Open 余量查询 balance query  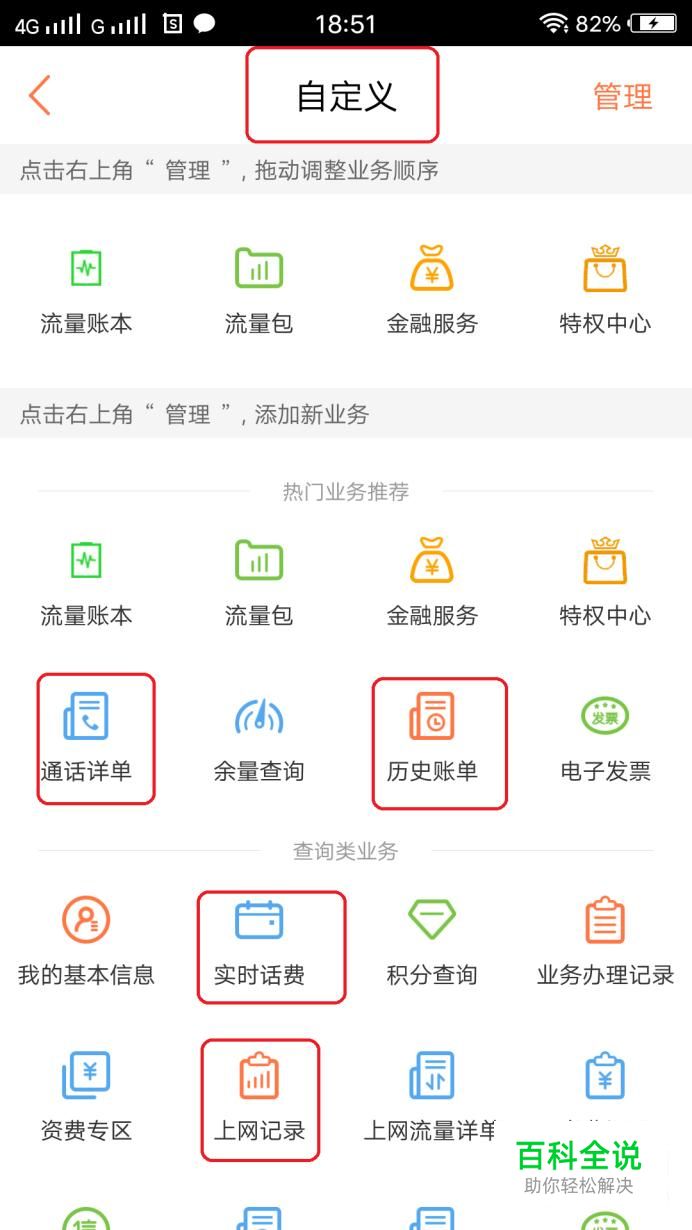[x=259, y=738]
